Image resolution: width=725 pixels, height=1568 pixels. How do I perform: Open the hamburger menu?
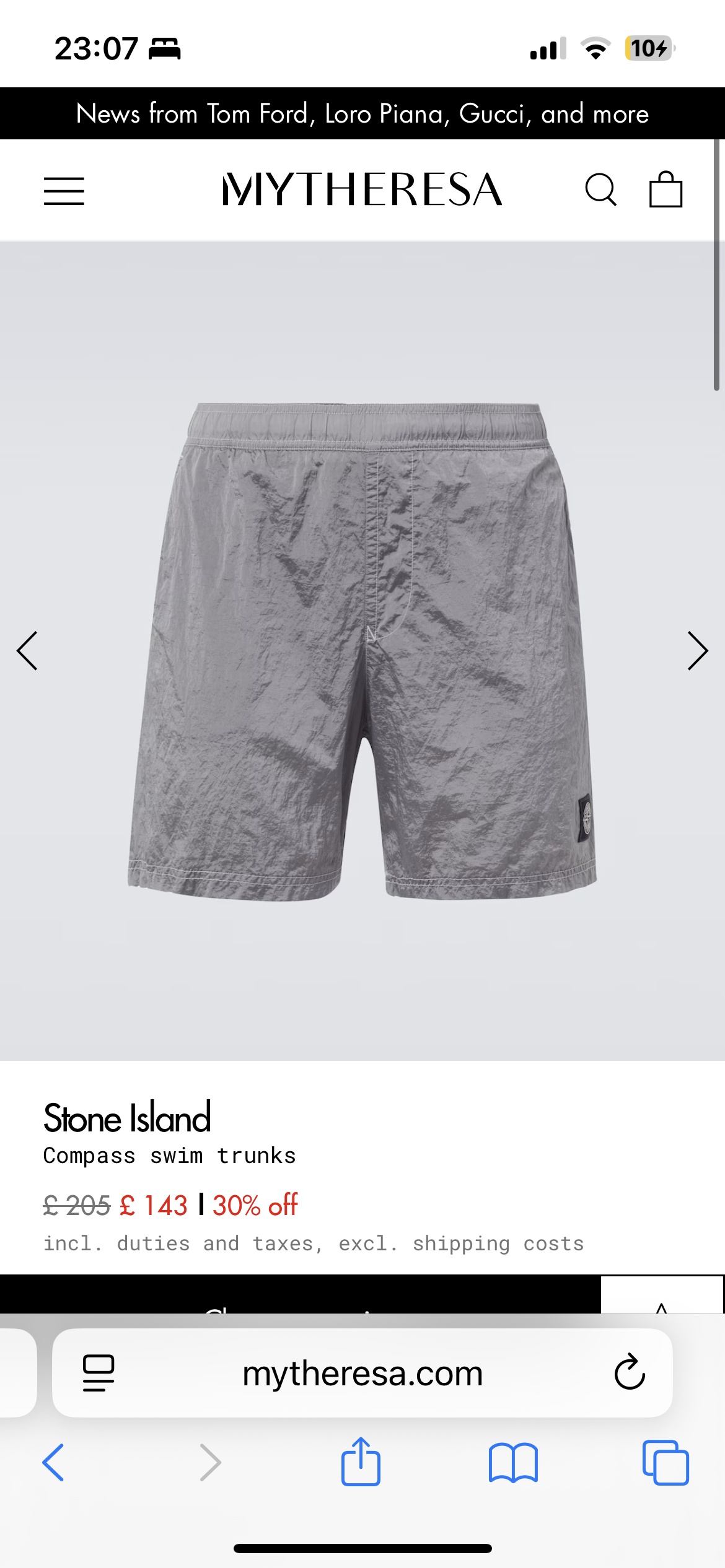click(x=64, y=191)
